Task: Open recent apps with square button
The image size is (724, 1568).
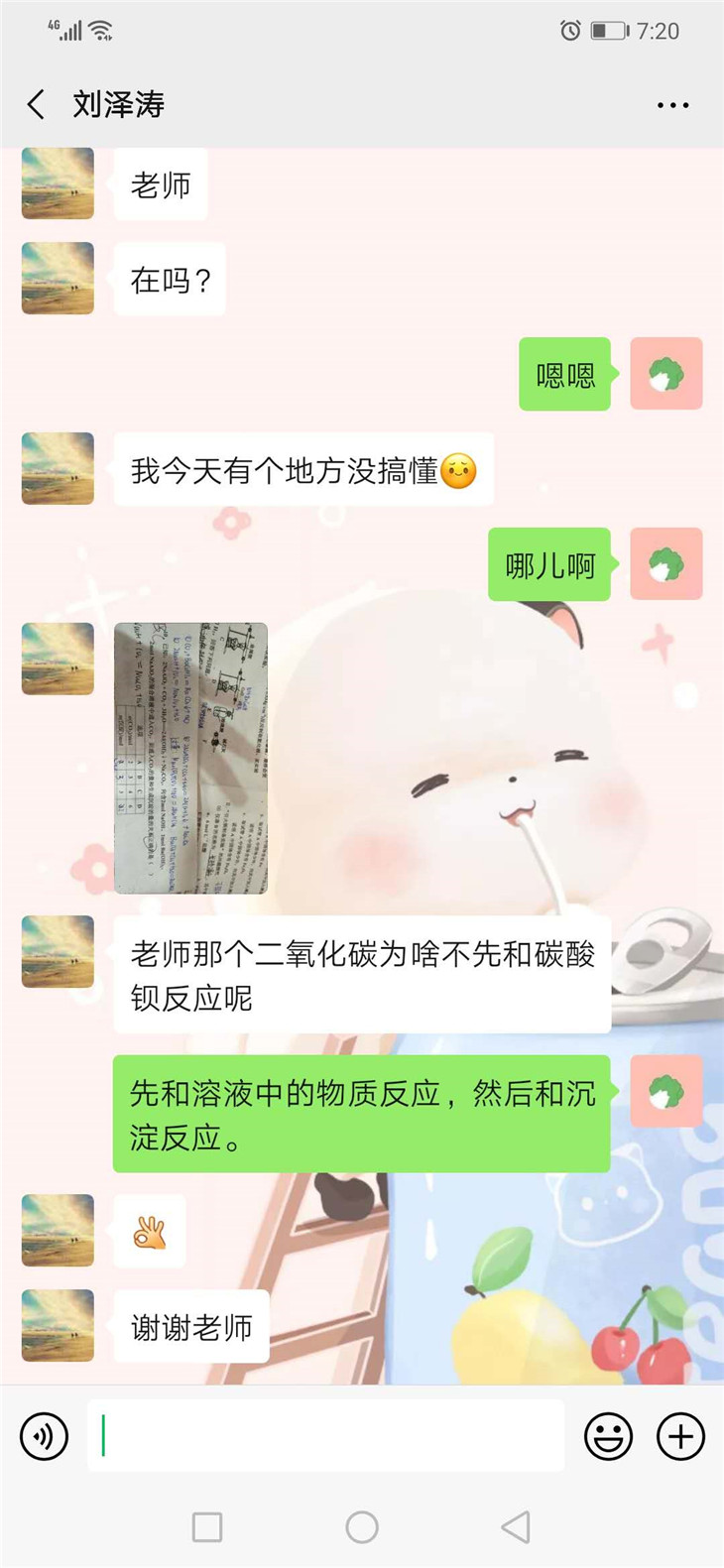Action: (207, 1527)
